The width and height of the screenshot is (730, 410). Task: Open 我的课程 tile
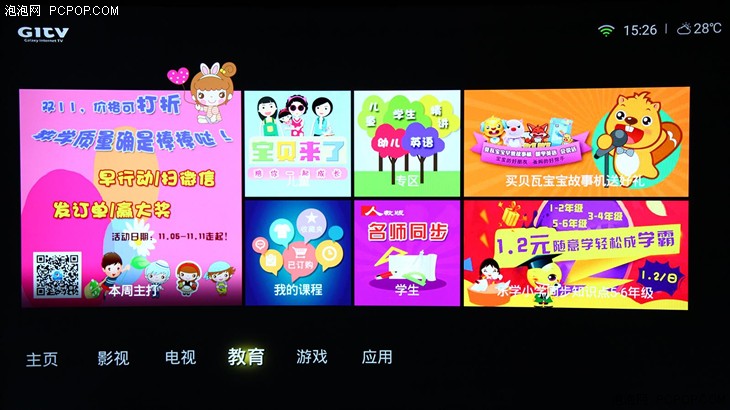297,253
